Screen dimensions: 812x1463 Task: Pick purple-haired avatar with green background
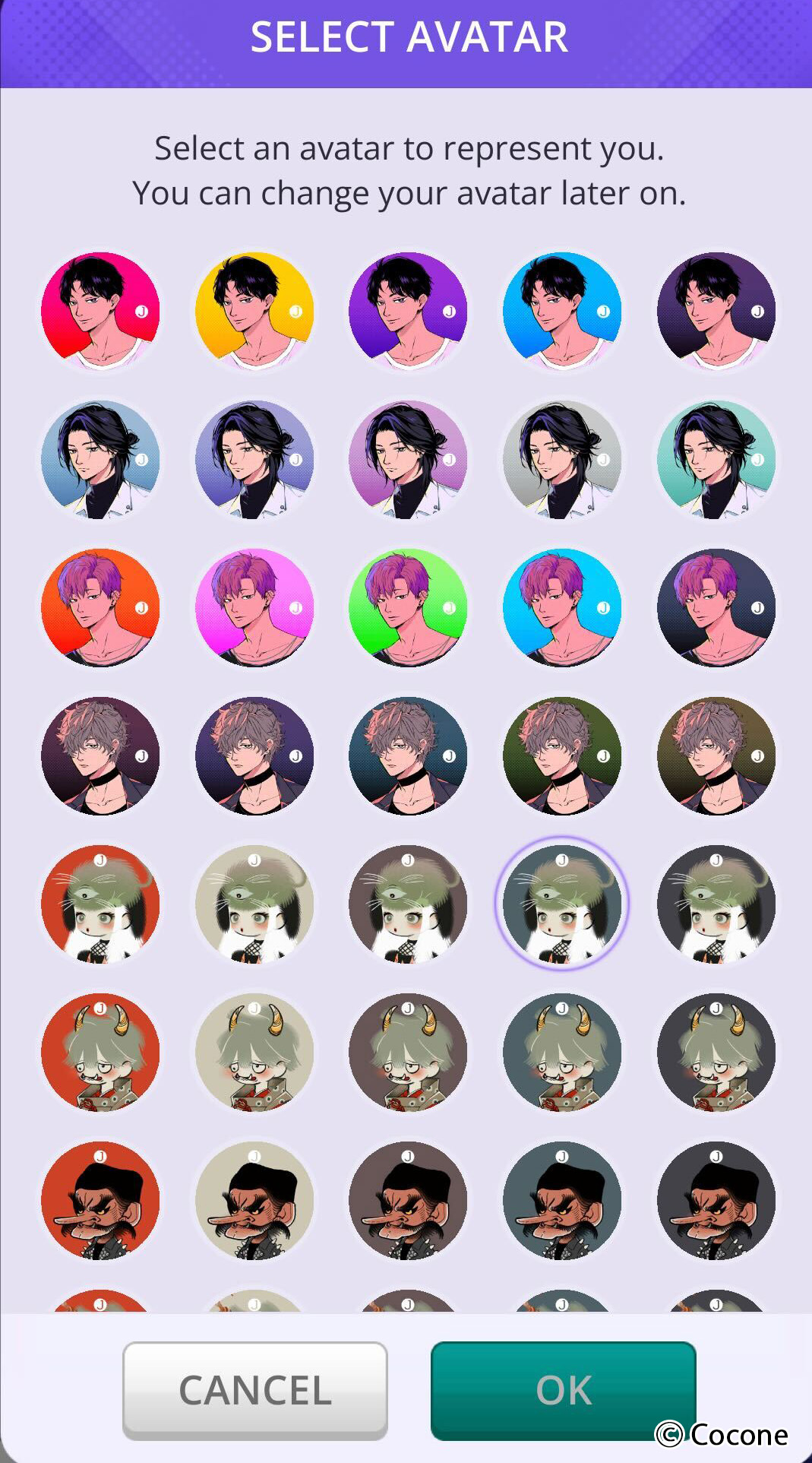point(408,608)
